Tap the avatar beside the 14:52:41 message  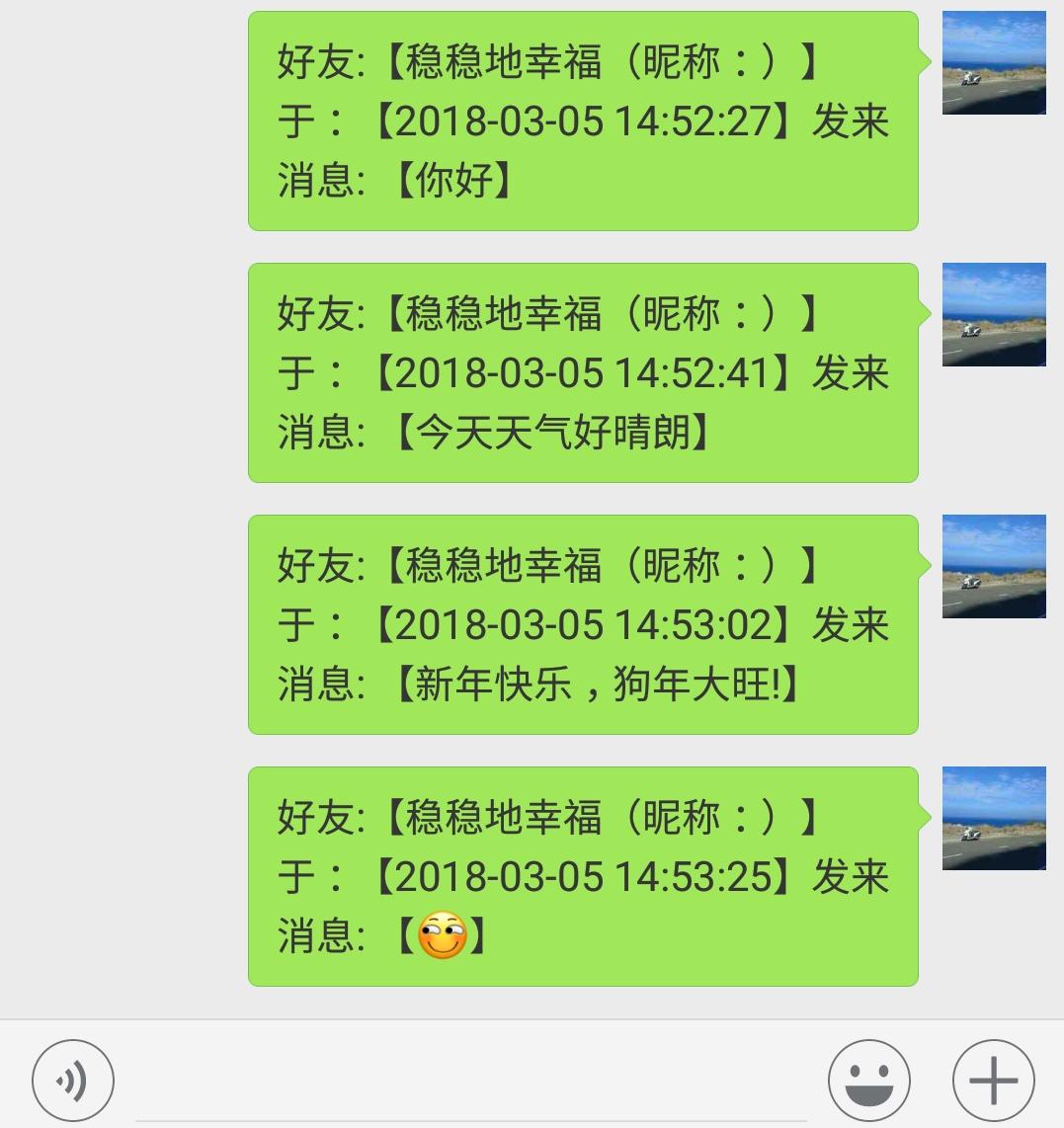[996, 314]
